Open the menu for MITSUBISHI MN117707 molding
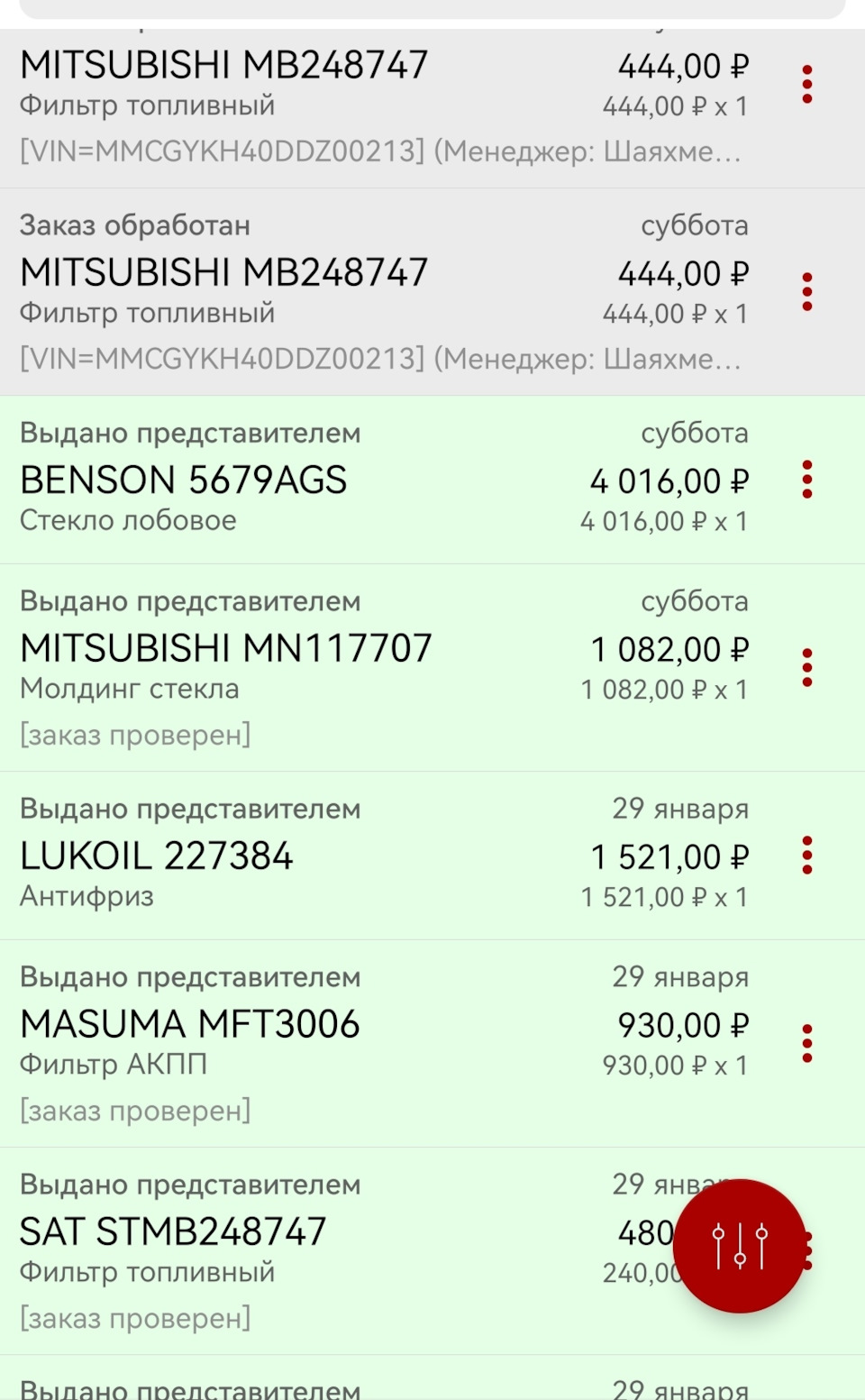This screenshot has width=865, height=1400. click(x=808, y=667)
